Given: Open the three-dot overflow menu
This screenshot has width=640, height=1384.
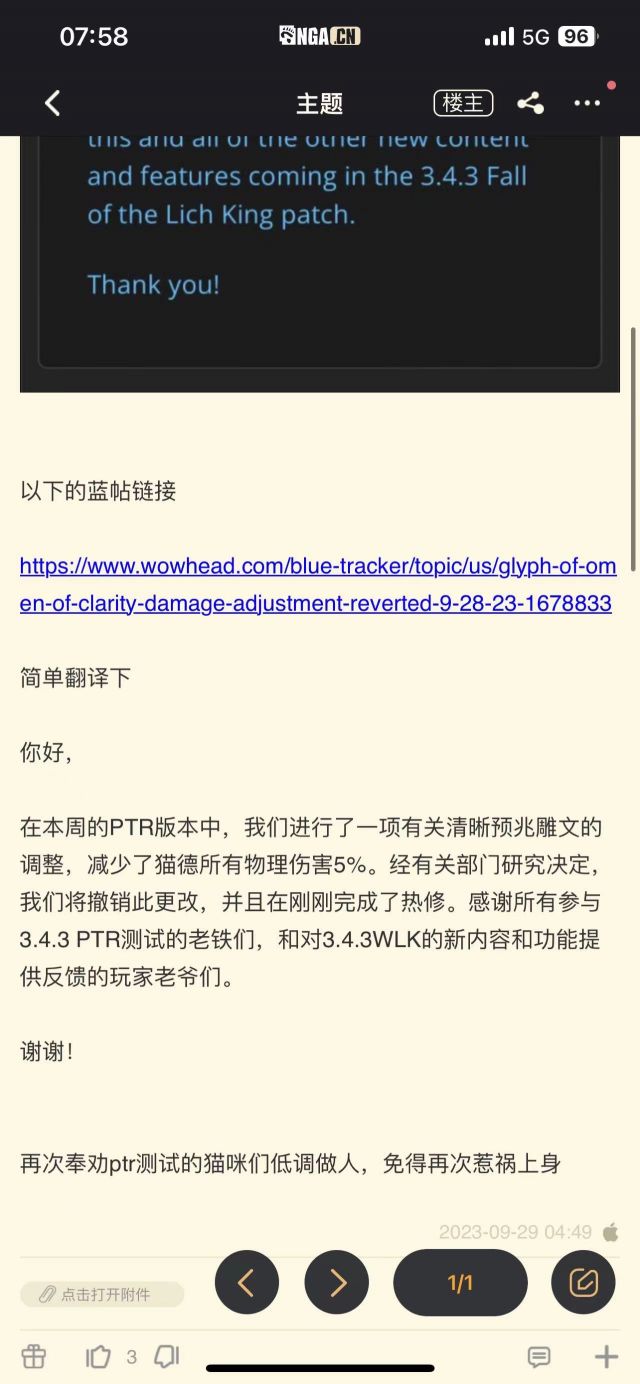Looking at the screenshot, I should (587, 103).
